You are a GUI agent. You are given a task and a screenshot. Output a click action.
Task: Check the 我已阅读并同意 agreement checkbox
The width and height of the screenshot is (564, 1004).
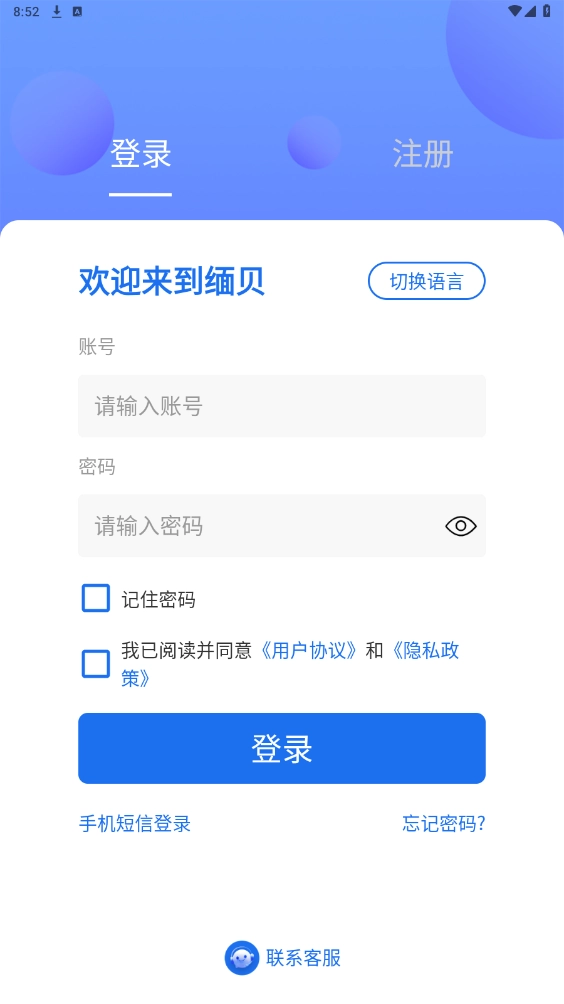pyautogui.click(x=96, y=664)
